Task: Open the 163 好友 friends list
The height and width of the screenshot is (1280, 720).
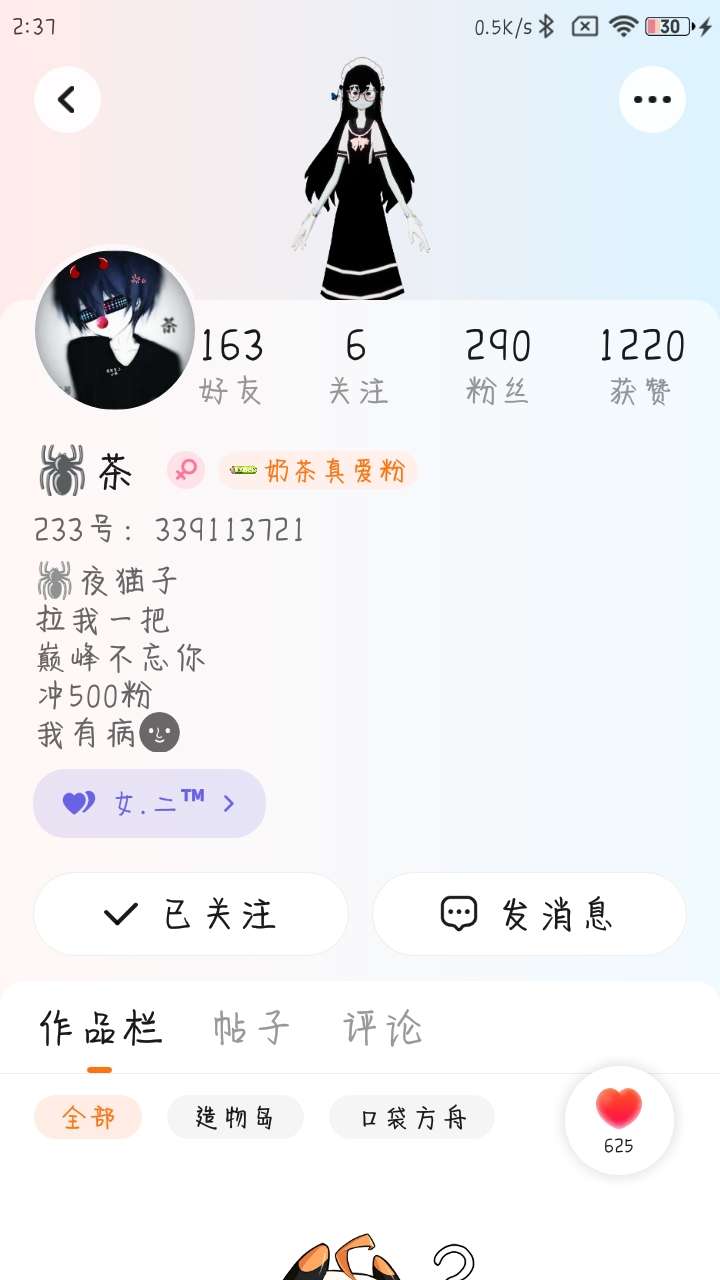Action: pyautogui.click(x=231, y=367)
